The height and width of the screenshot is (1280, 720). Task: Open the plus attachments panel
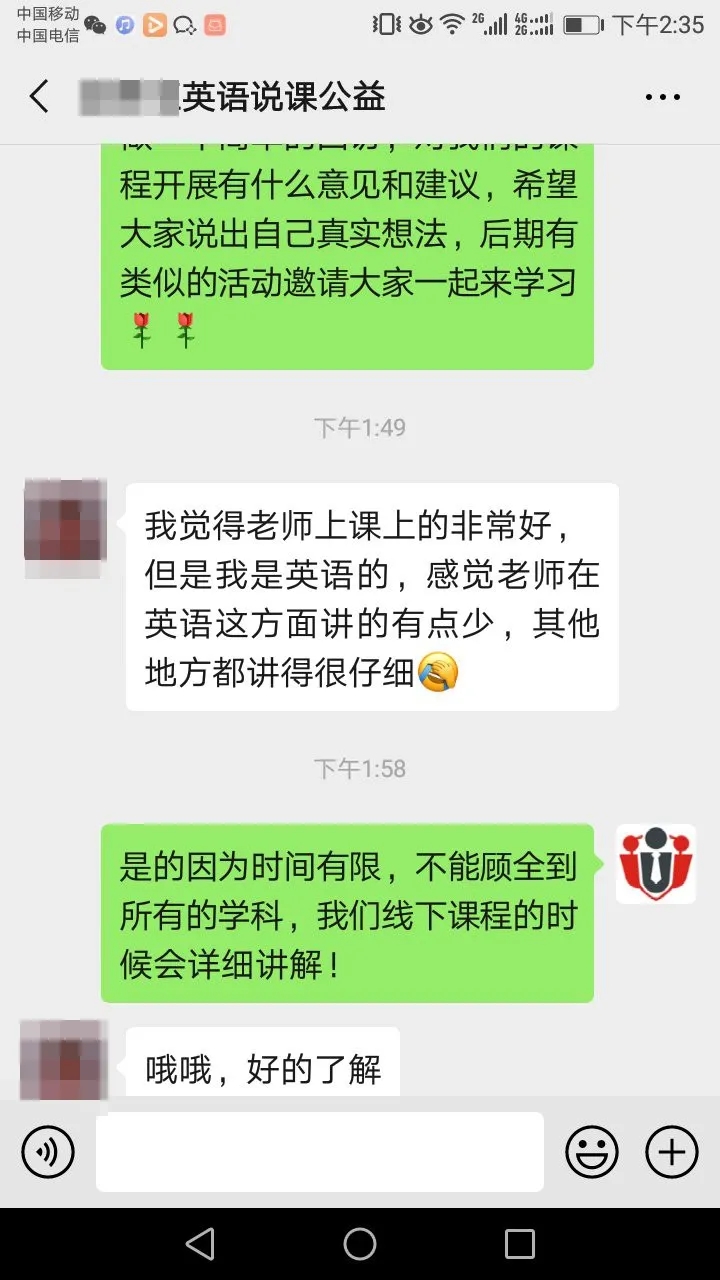671,1152
